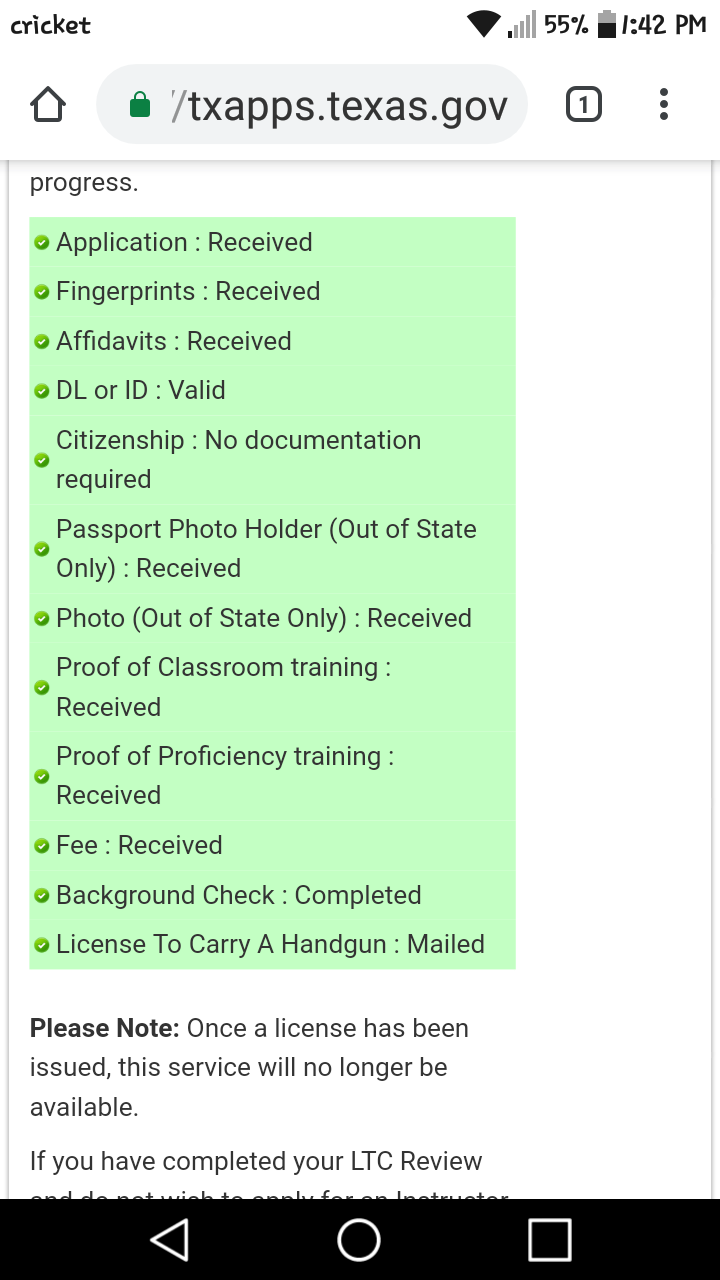Return to the phone's home screen
This screenshot has width=720, height=1280.
pos(359,1240)
